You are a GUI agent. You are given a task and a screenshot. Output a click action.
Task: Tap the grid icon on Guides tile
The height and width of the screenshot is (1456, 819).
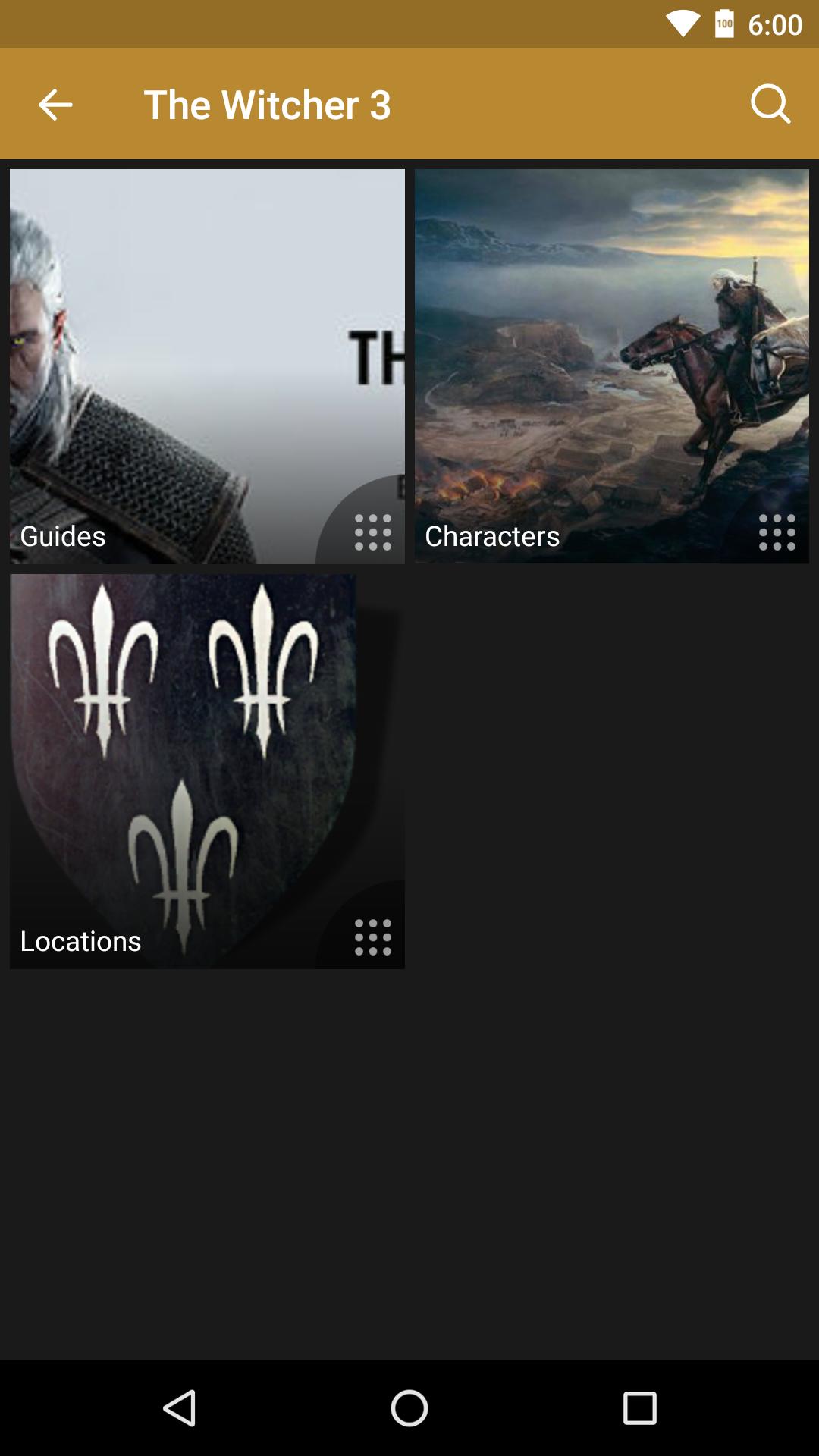[372, 532]
